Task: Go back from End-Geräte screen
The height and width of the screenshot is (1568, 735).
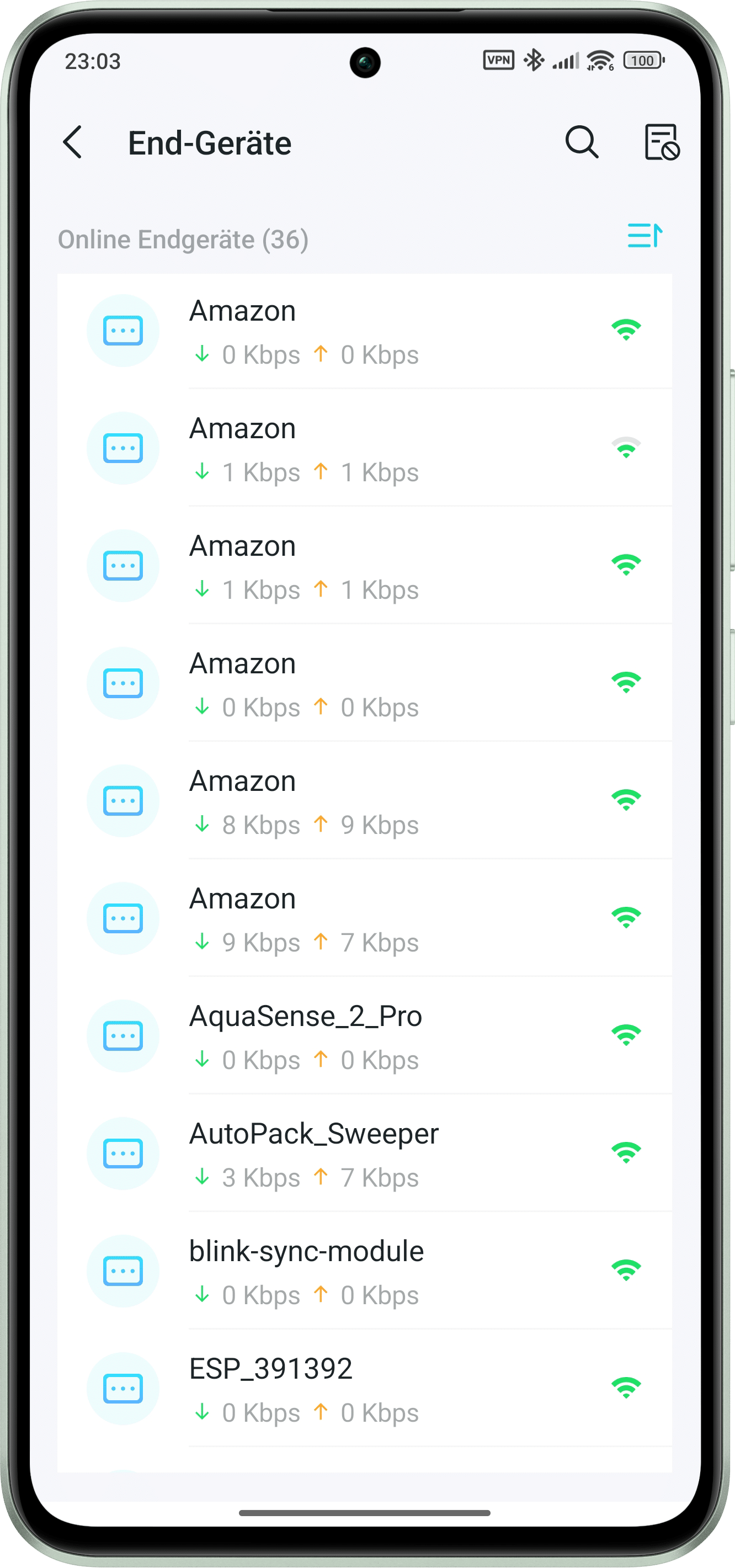Action: pyautogui.click(x=73, y=142)
